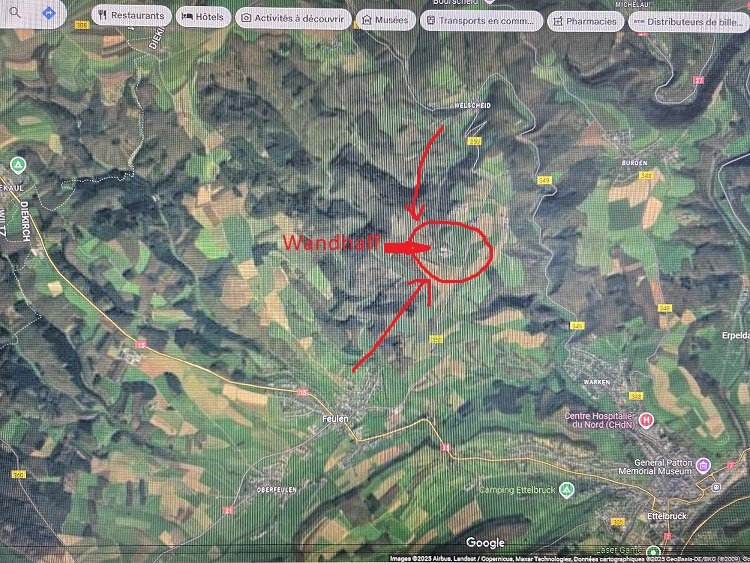
Task: Open directions via the blue arrow icon
Action: (x=48, y=14)
